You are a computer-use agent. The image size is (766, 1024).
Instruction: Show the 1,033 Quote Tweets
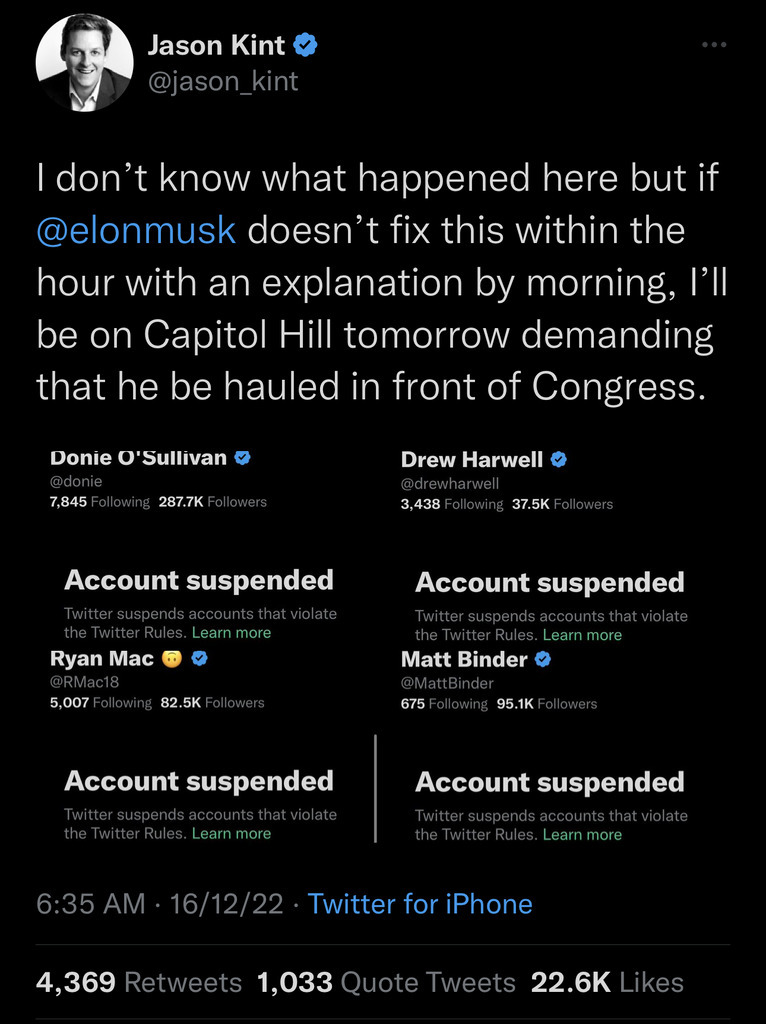(386, 982)
